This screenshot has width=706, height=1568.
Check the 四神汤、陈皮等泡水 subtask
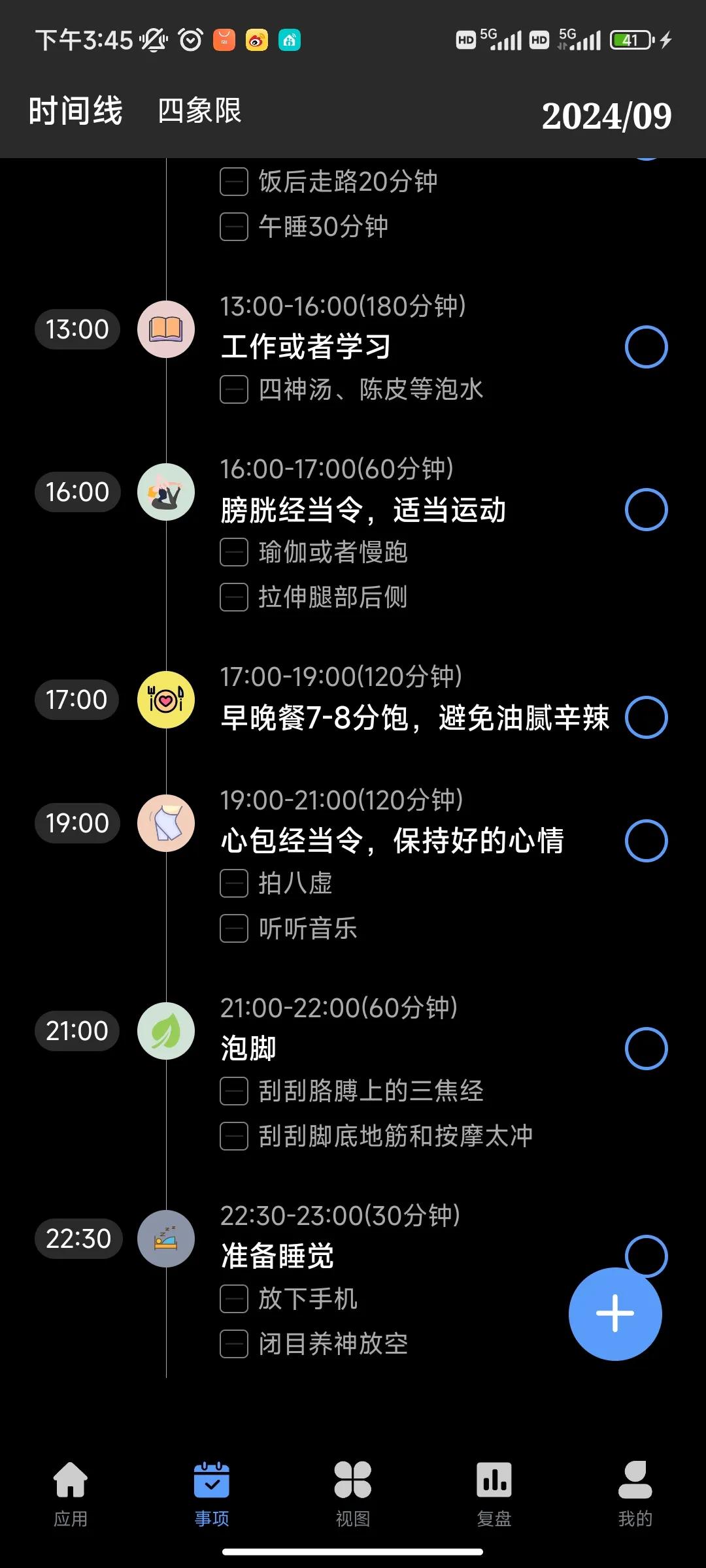click(234, 389)
